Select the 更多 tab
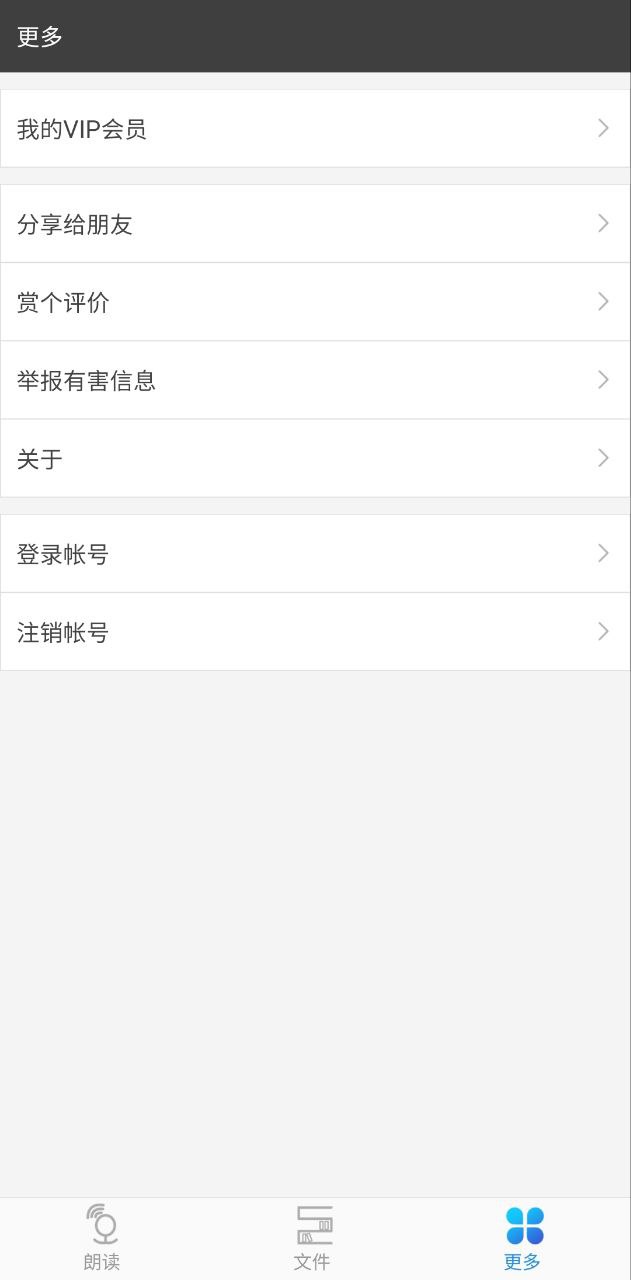This screenshot has width=631, height=1280. (523, 1238)
